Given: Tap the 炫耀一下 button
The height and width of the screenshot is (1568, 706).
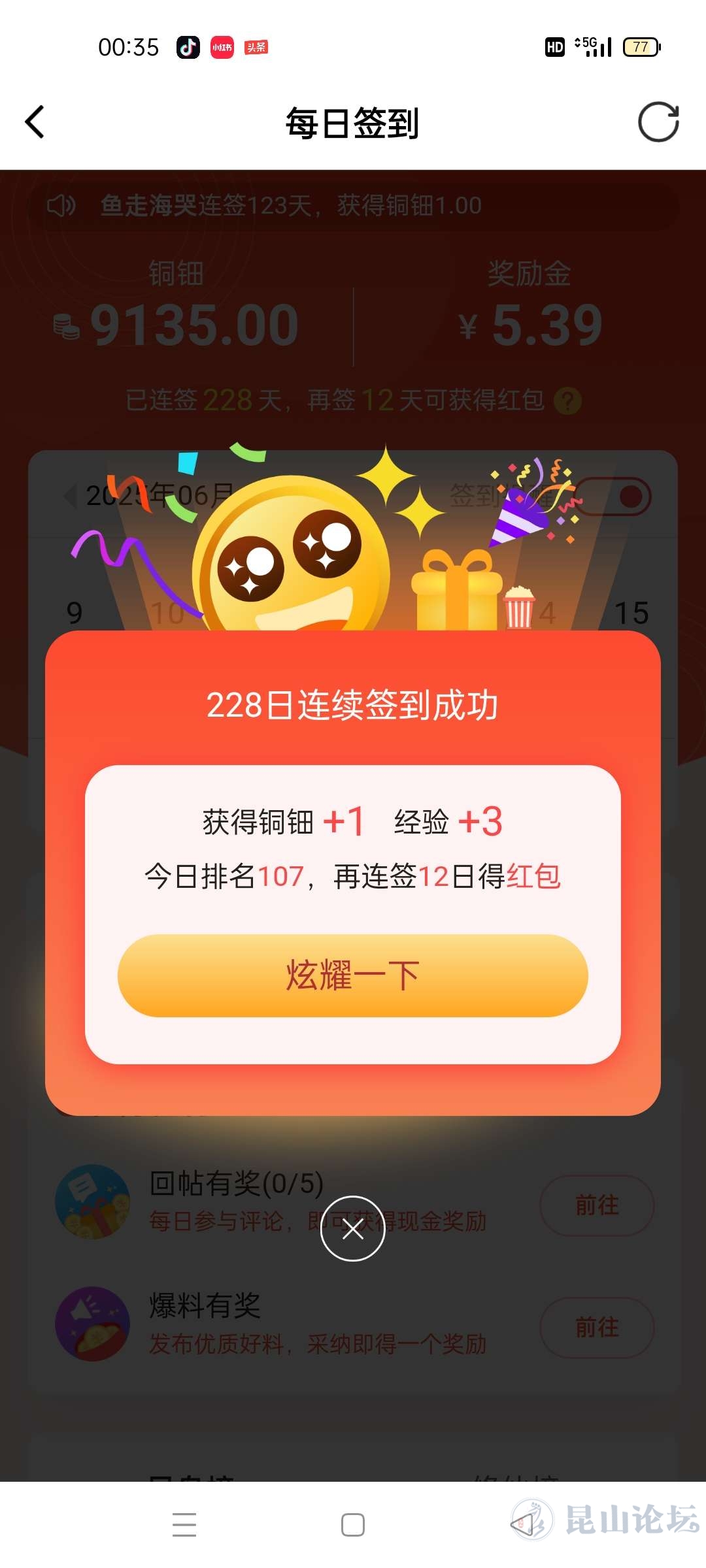Looking at the screenshot, I should coord(352,975).
